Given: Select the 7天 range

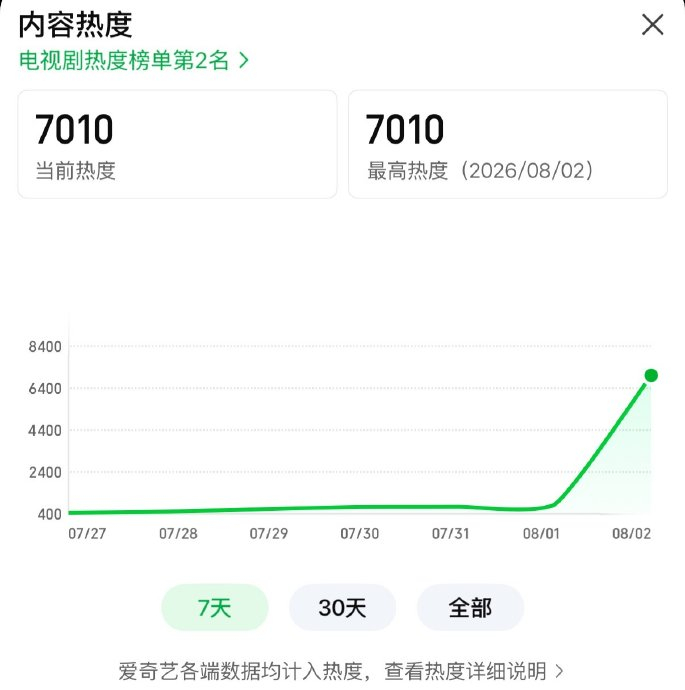Looking at the screenshot, I should point(215,608).
